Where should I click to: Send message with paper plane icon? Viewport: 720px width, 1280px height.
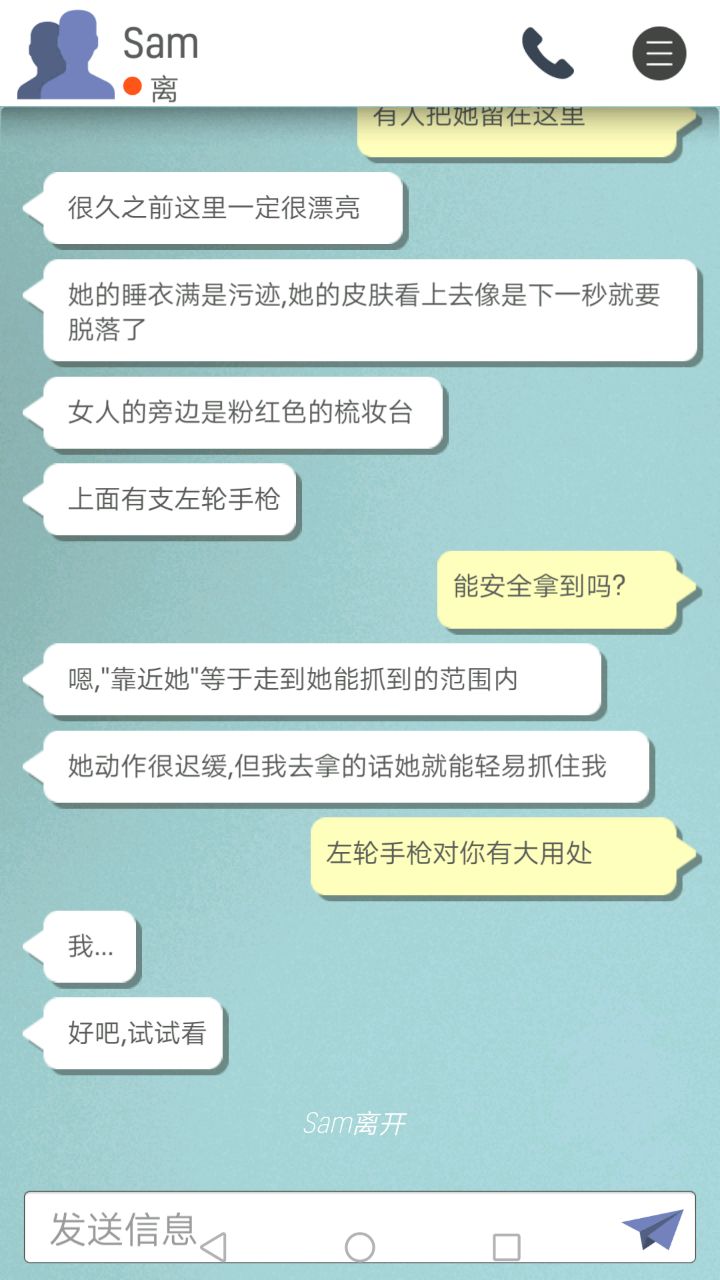pyautogui.click(x=652, y=1229)
